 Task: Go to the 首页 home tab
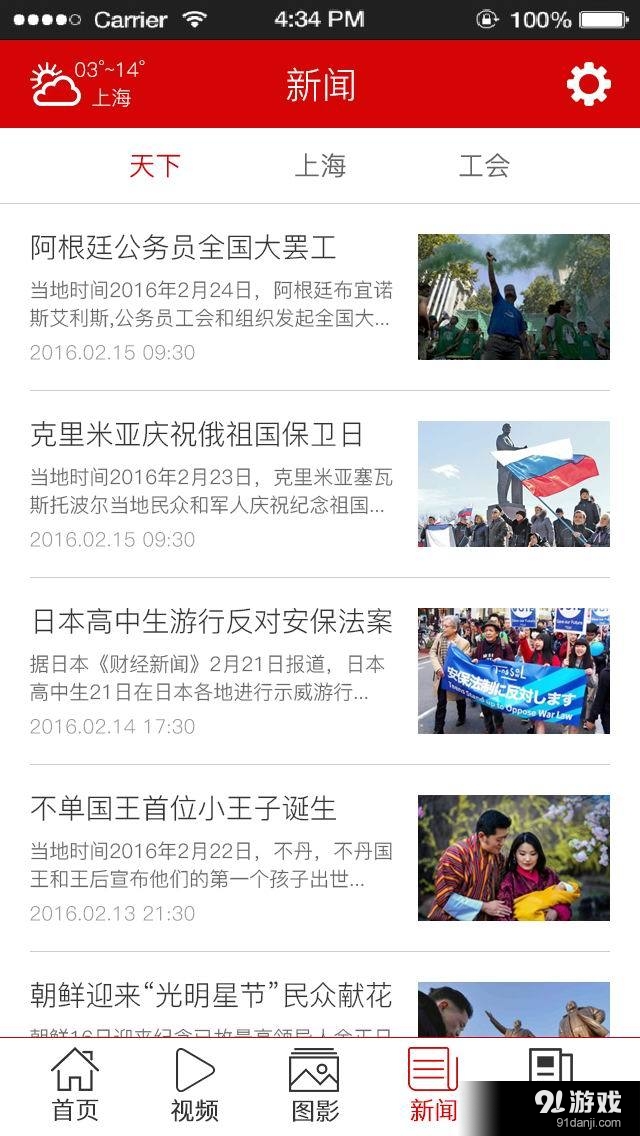75,1085
